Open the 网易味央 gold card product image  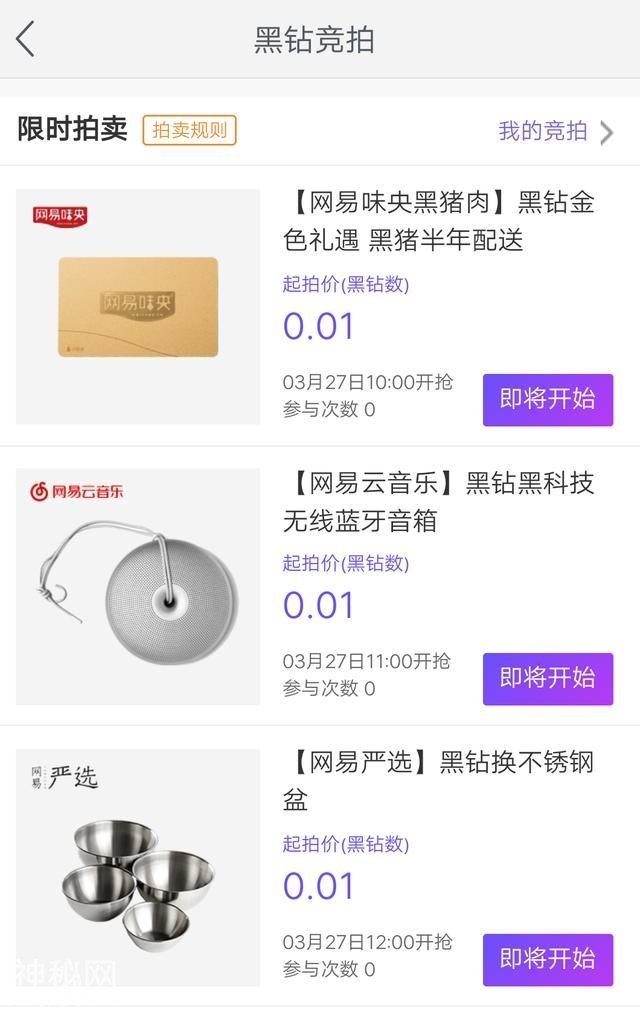pos(138,307)
